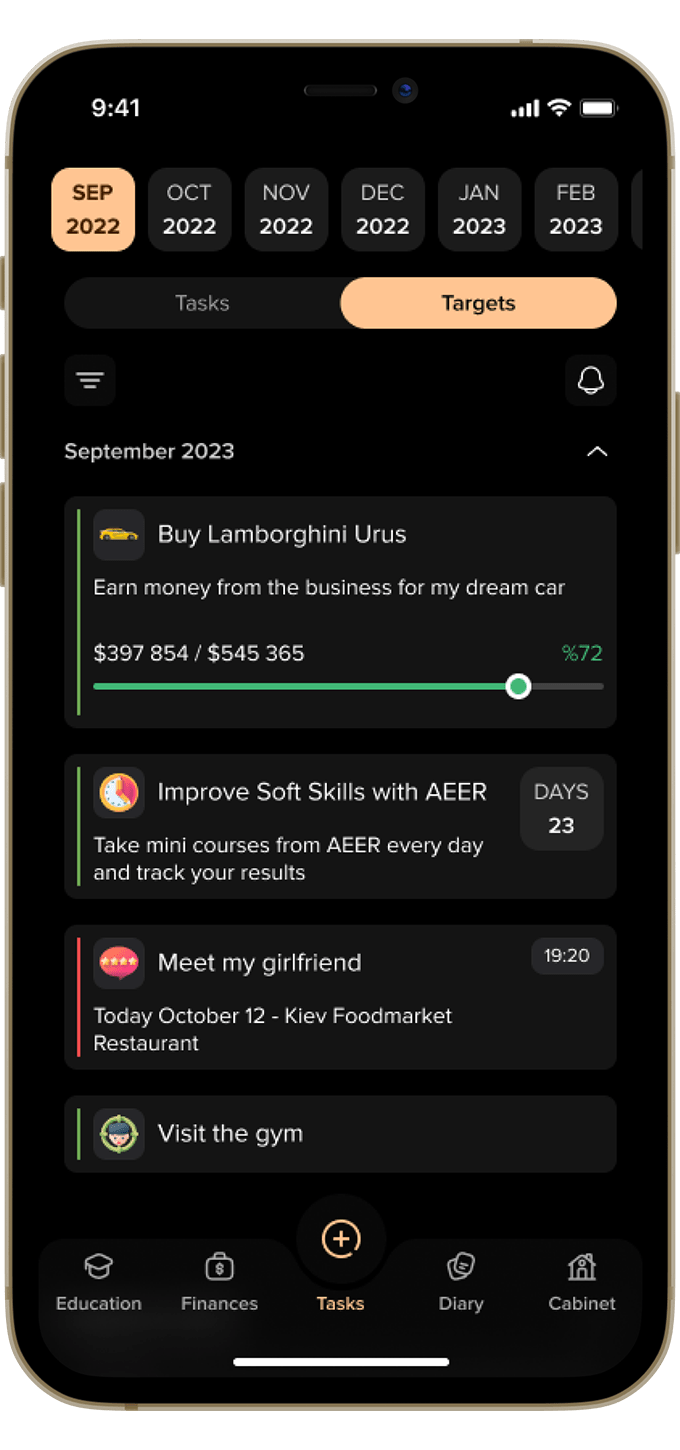Select the NOV 2022 month chip
The width and height of the screenshot is (680, 1450).
286,209
